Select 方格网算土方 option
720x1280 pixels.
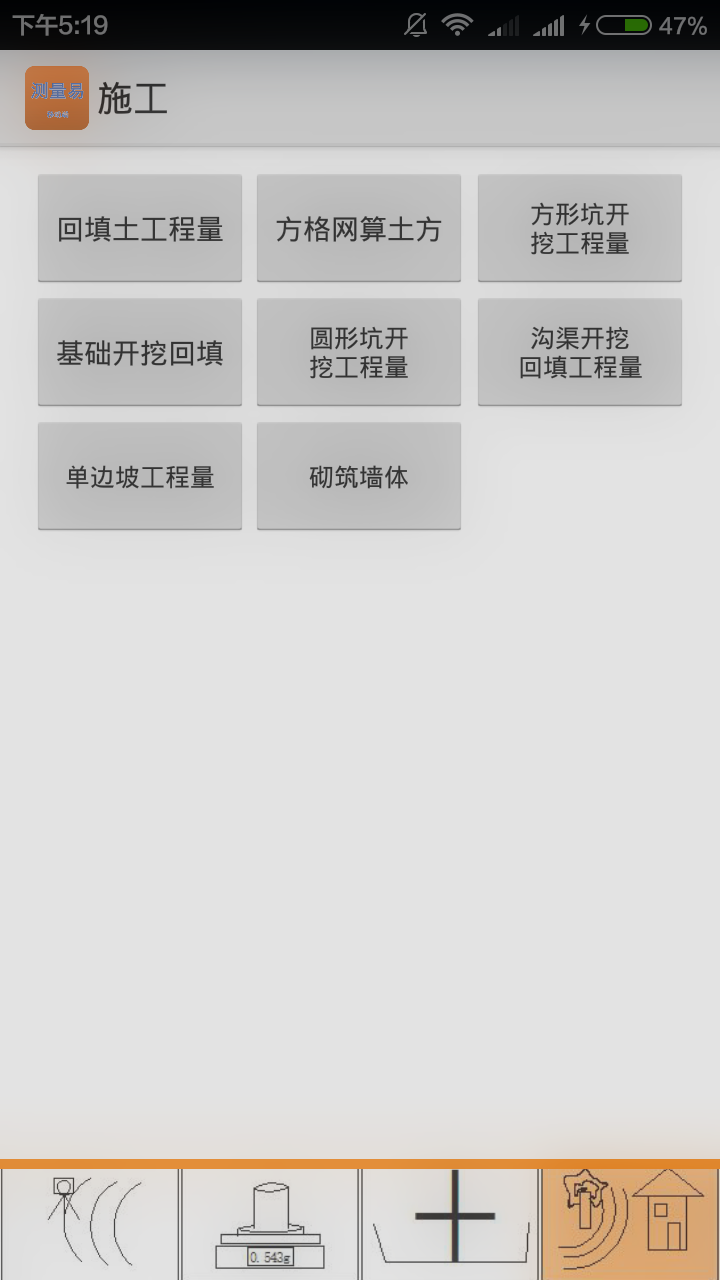pyautogui.click(x=359, y=229)
